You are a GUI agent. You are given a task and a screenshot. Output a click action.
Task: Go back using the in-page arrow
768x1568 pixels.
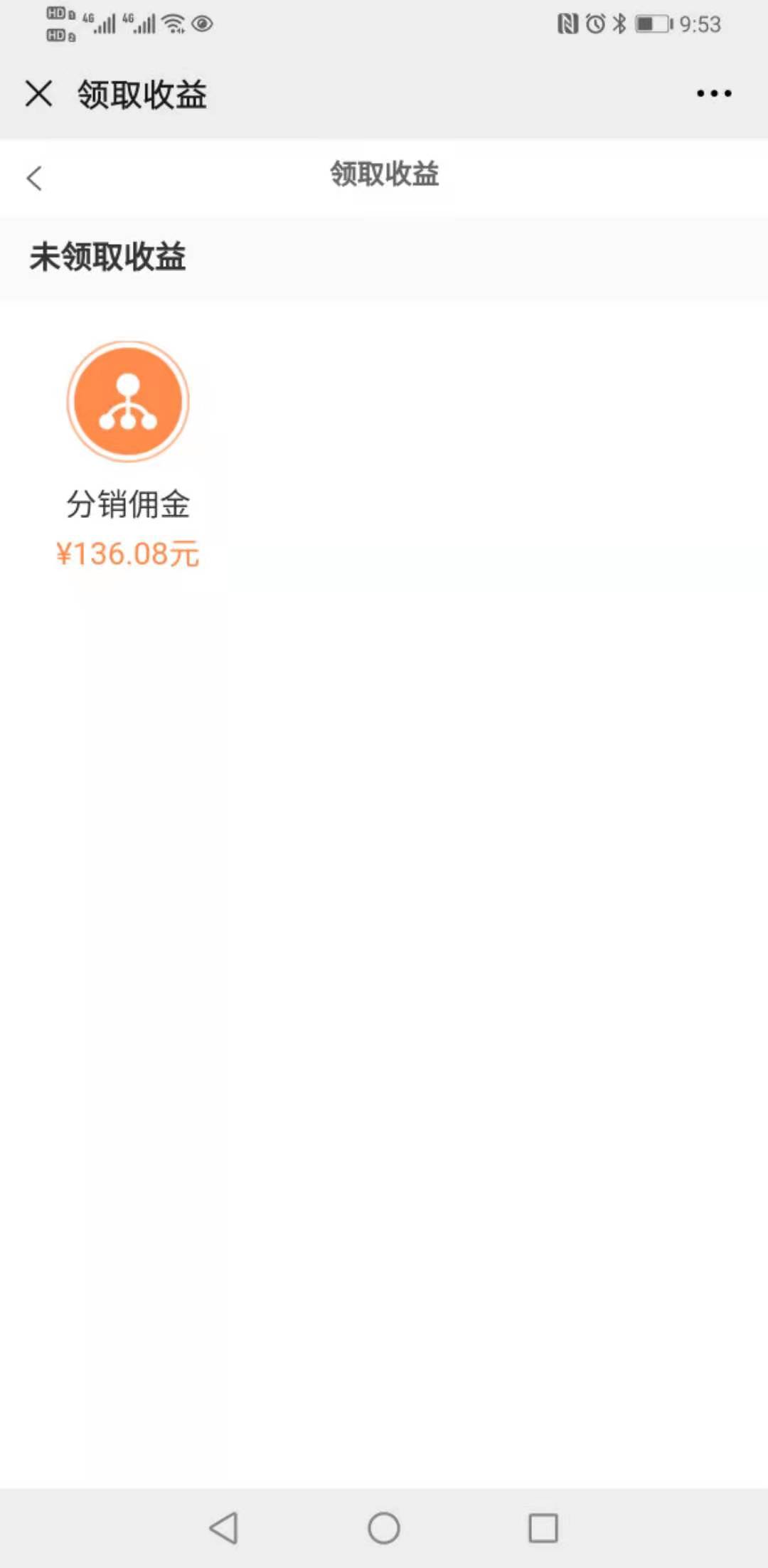34,178
